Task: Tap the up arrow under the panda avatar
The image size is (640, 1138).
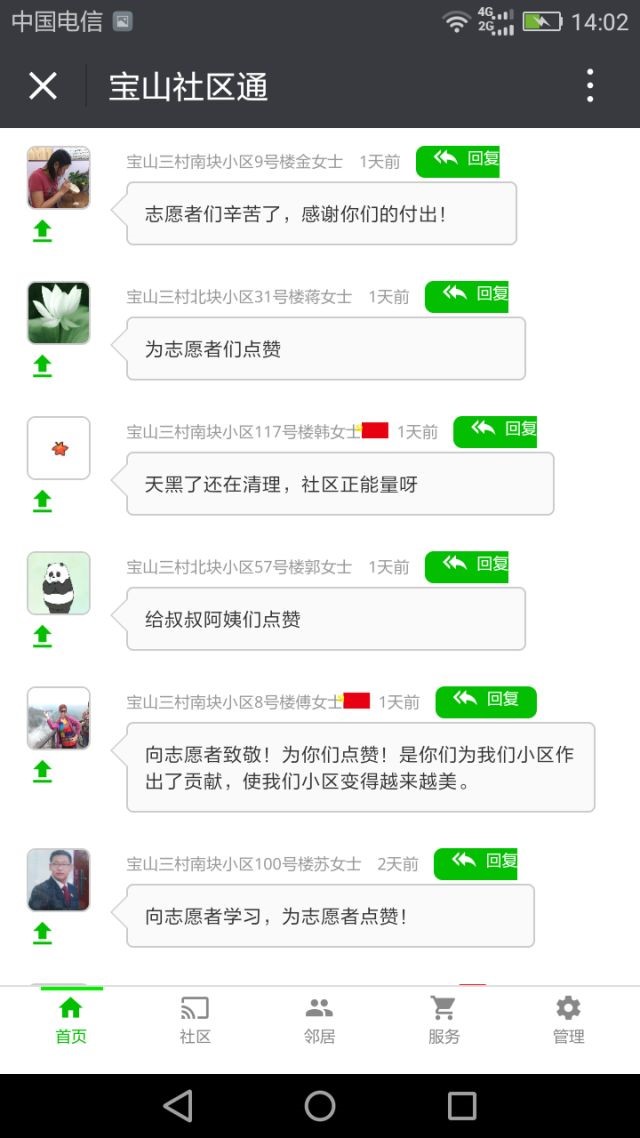Action: click(42, 637)
